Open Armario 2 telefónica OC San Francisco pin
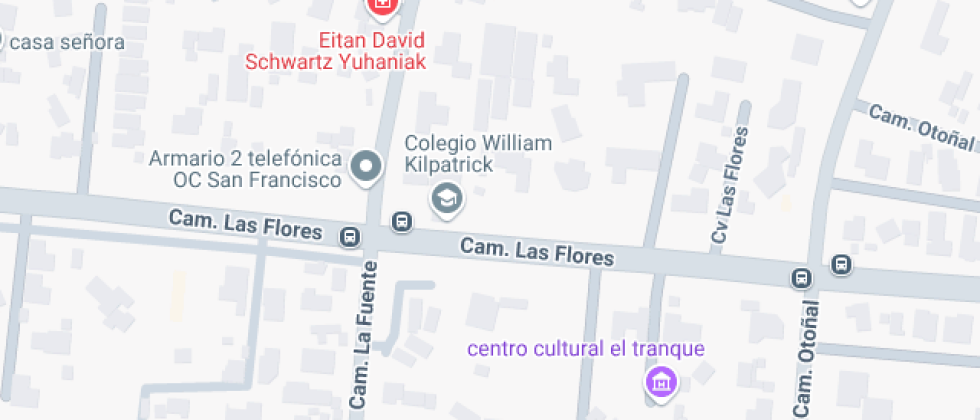This screenshot has width=980, height=420. pos(367,167)
